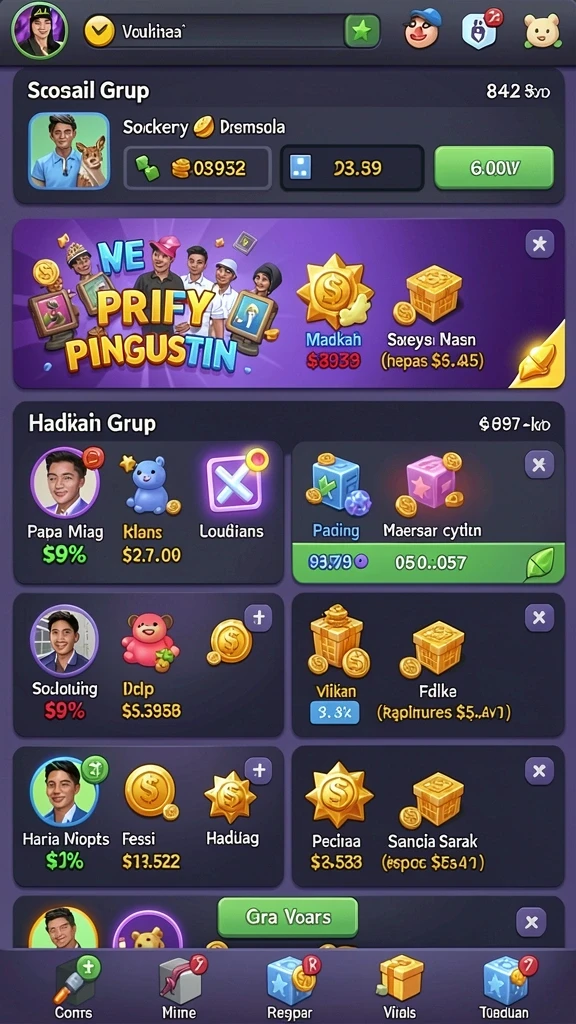Viewport: 576px width, 1024px height.
Task: Close the Peciaa Sancia Sarak card
Action: tap(539, 771)
